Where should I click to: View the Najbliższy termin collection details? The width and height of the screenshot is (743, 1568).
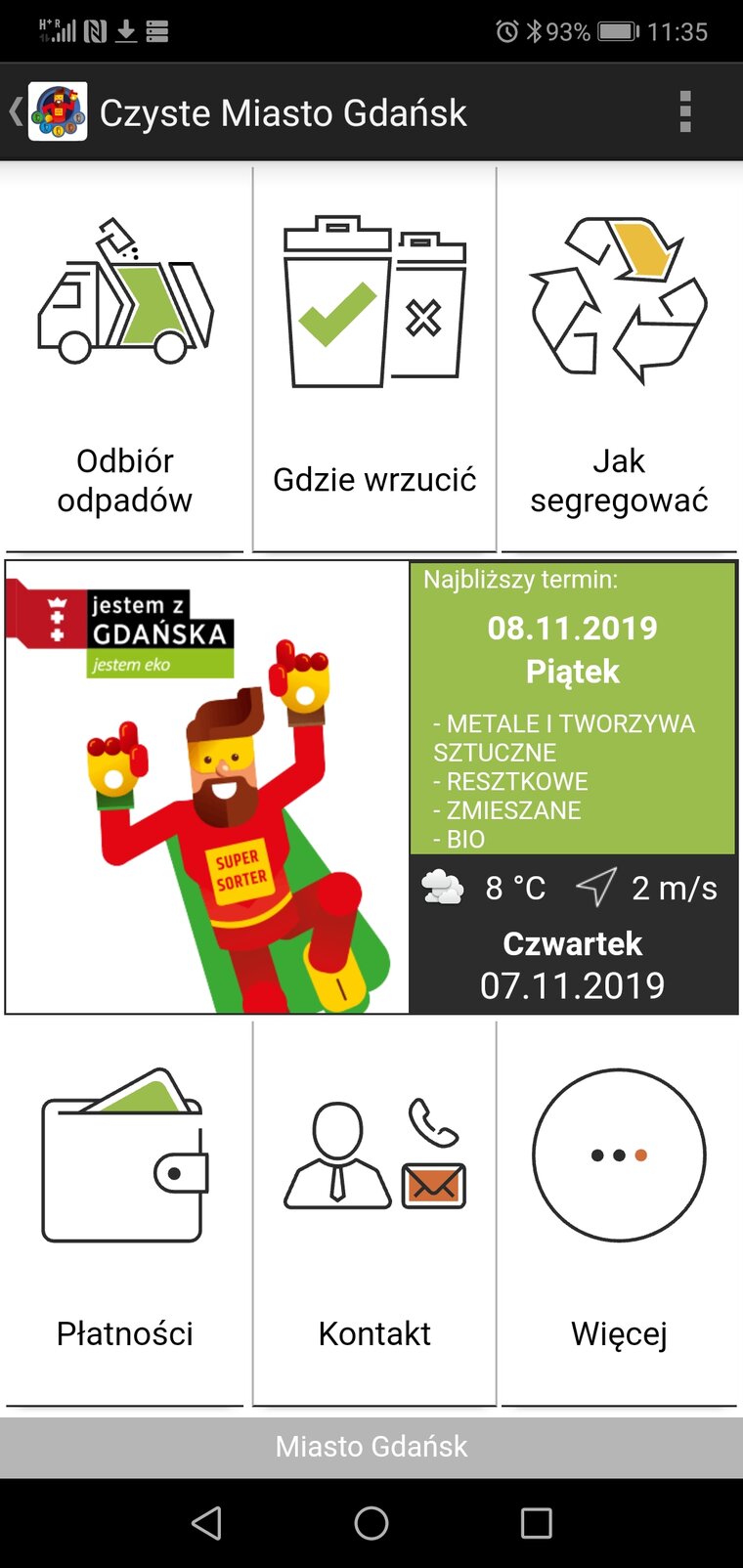tap(573, 708)
